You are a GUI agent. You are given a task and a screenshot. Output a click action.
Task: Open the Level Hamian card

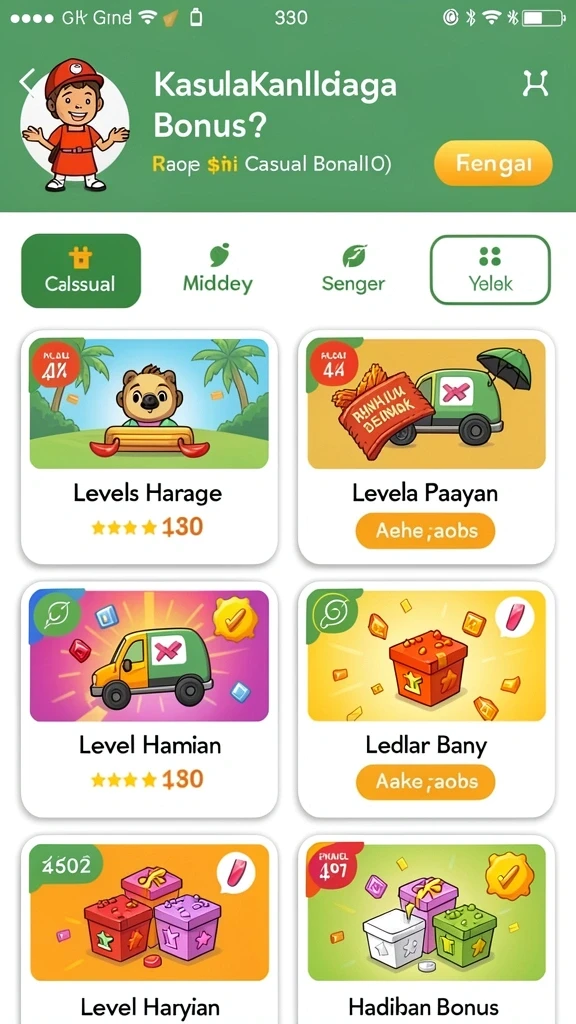point(149,699)
